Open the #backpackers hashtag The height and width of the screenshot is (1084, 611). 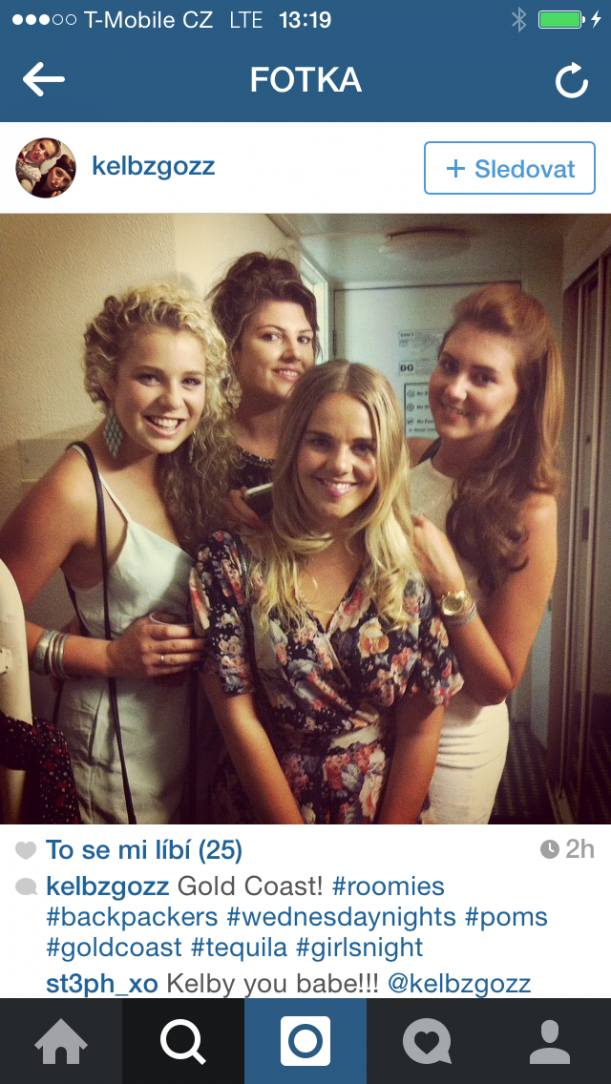pos(132,917)
